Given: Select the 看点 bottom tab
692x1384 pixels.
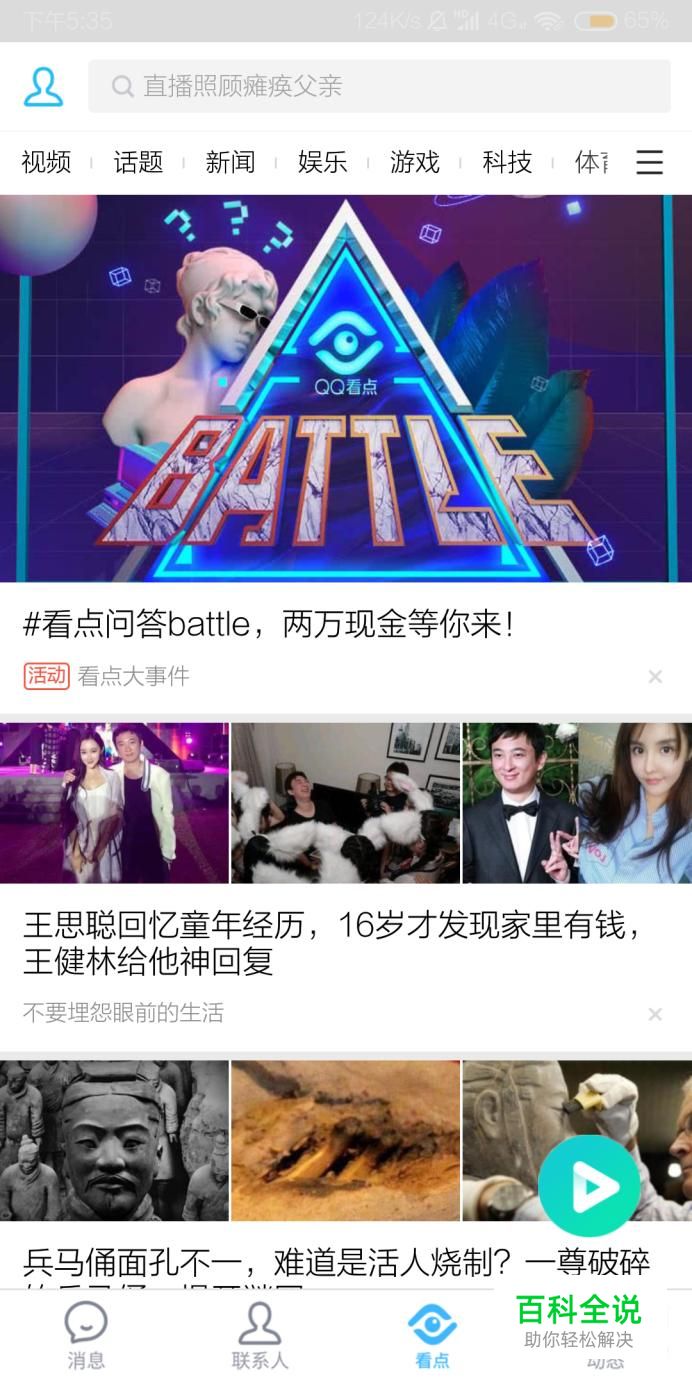Looking at the screenshot, I should [x=432, y=1336].
